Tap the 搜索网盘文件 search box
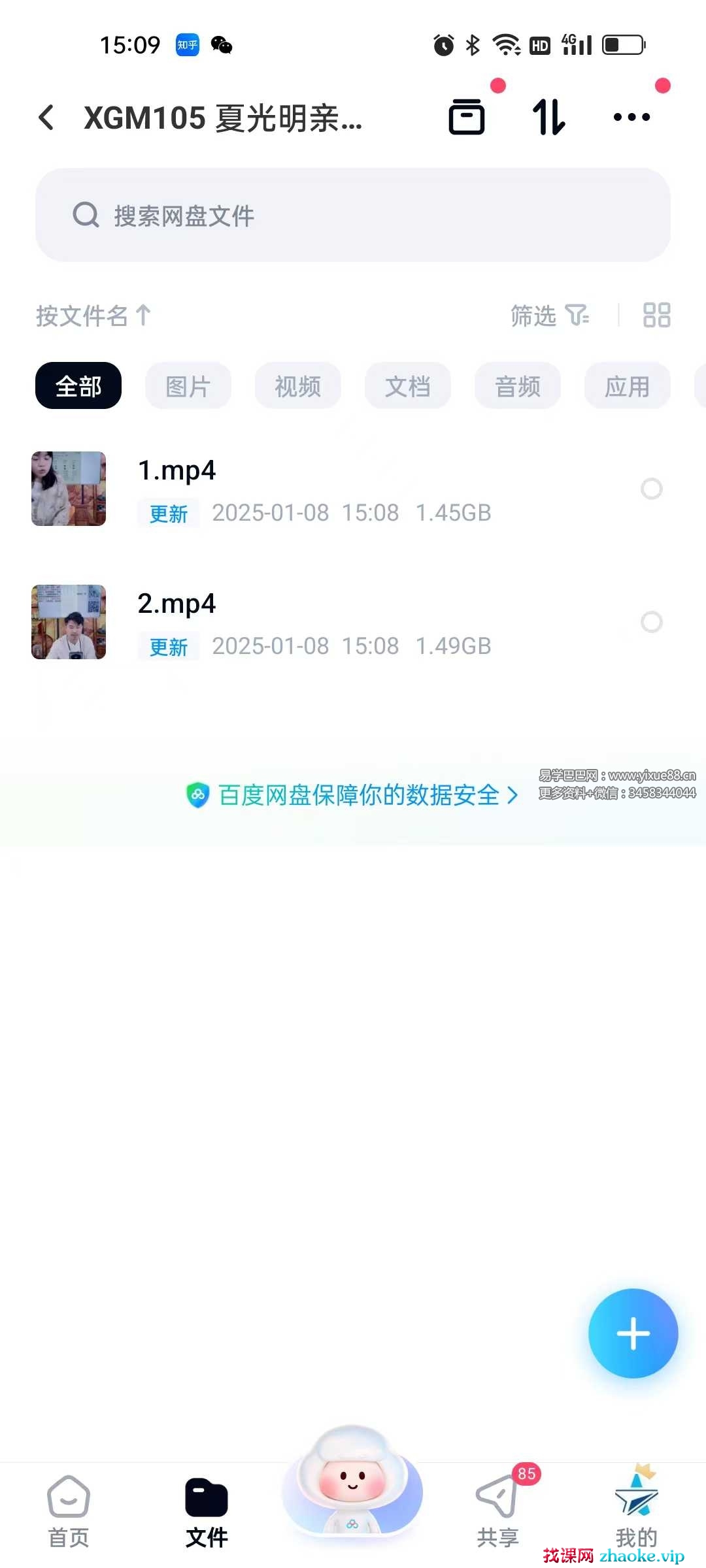The image size is (706, 1568). pos(353,215)
